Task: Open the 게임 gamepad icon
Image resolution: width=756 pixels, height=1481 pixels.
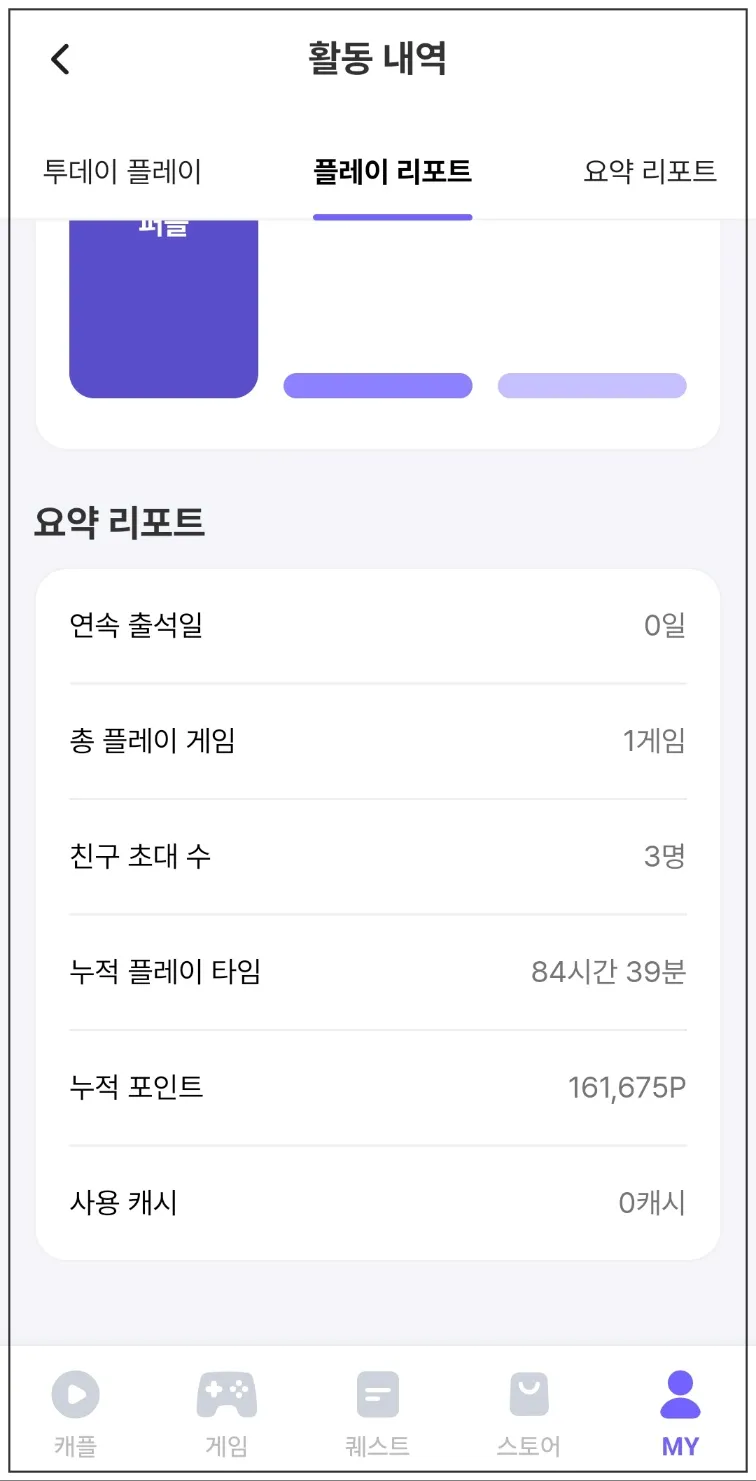Action: coord(226,1393)
